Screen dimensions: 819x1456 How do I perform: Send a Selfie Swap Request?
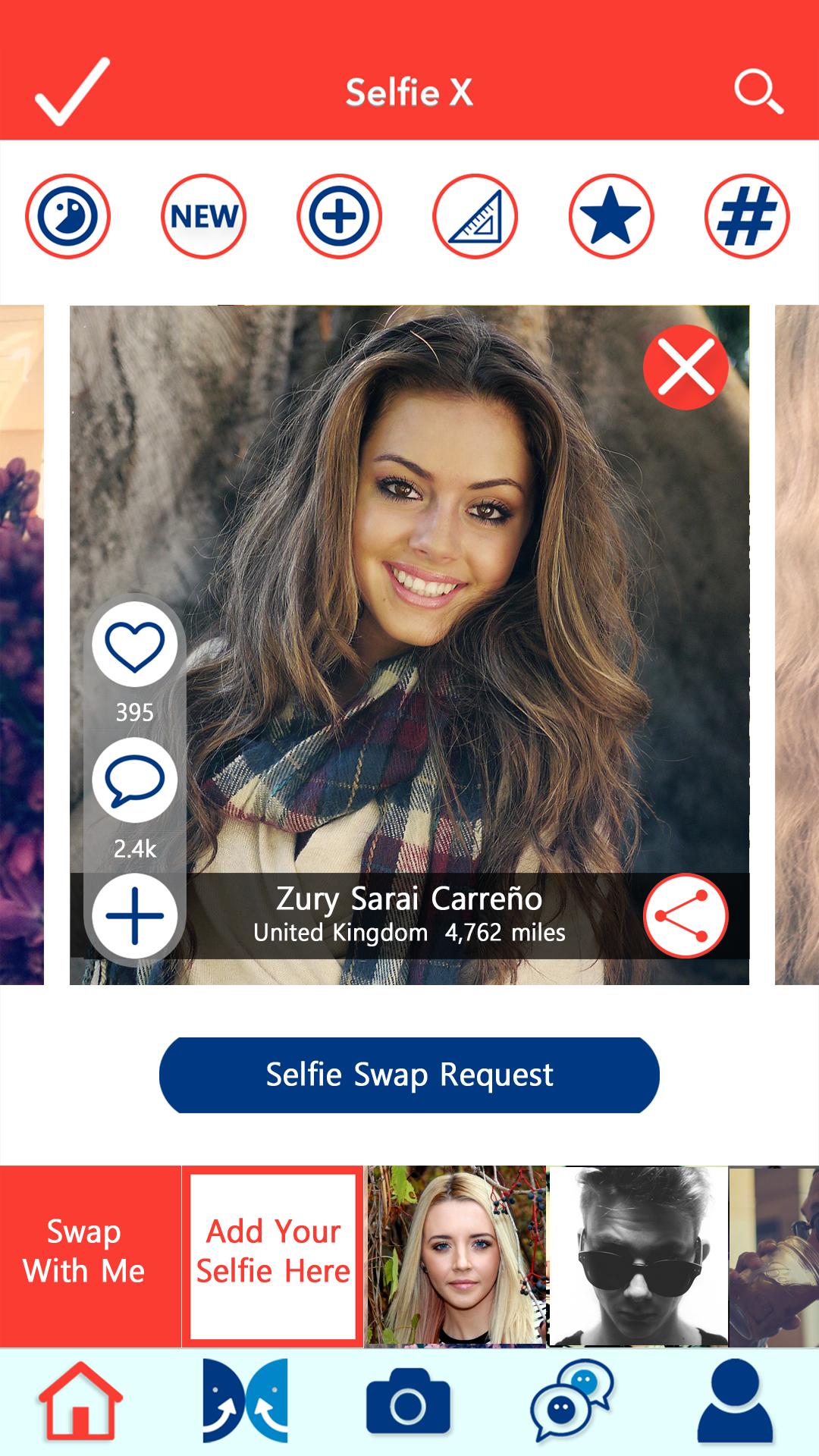coord(409,1075)
